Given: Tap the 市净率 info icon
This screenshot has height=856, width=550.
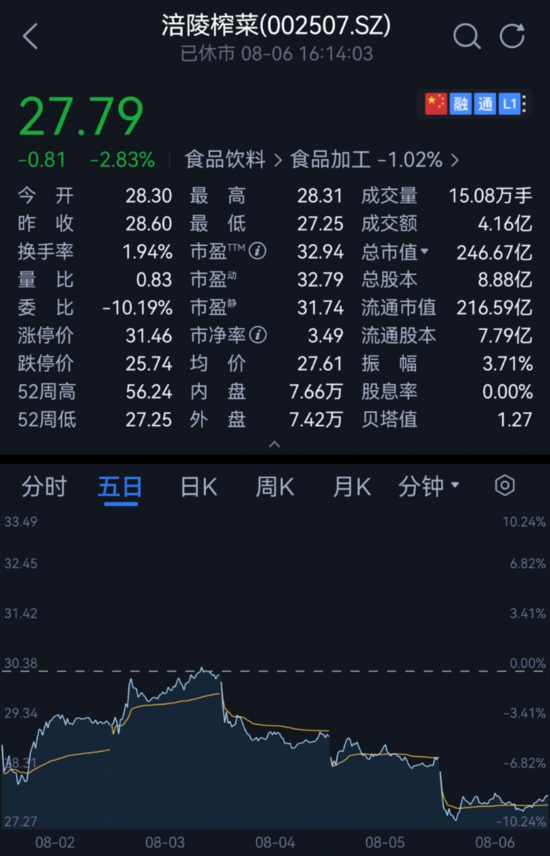Looking at the screenshot, I should tap(258, 335).
